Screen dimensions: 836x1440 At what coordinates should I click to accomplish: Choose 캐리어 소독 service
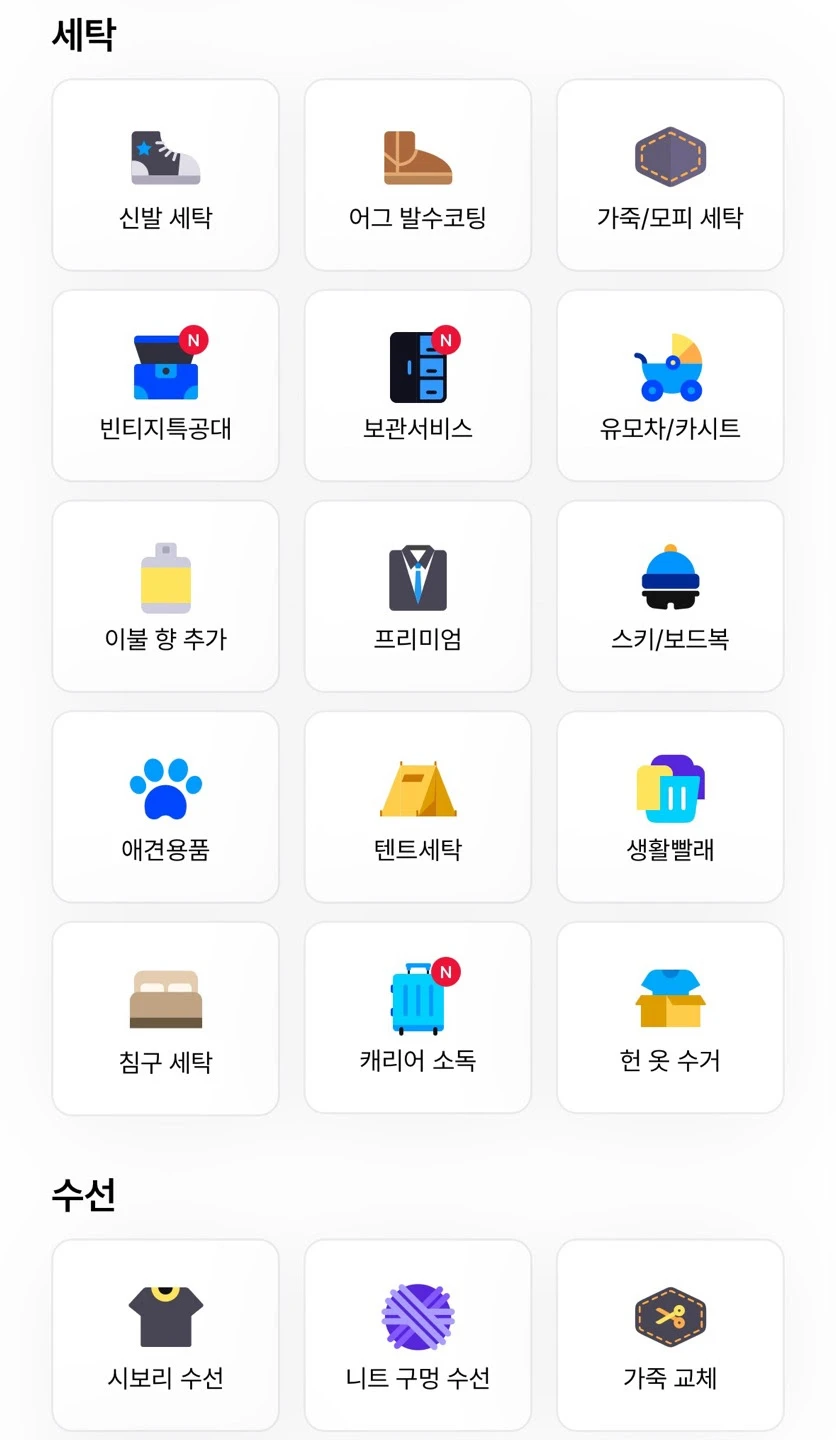[x=417, y=1017]
